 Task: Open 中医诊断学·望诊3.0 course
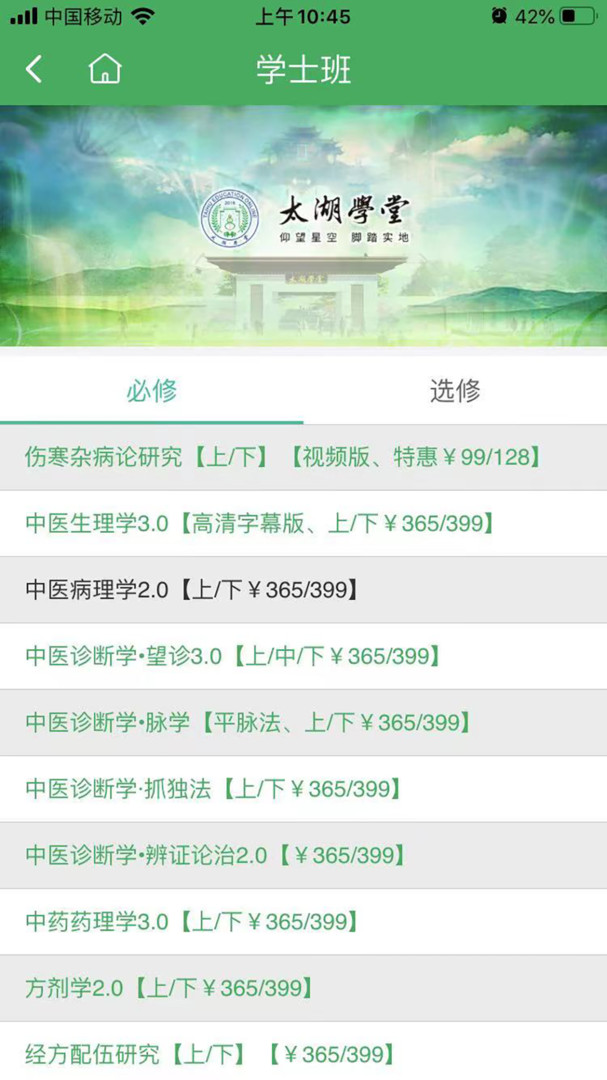click(233, 656)
